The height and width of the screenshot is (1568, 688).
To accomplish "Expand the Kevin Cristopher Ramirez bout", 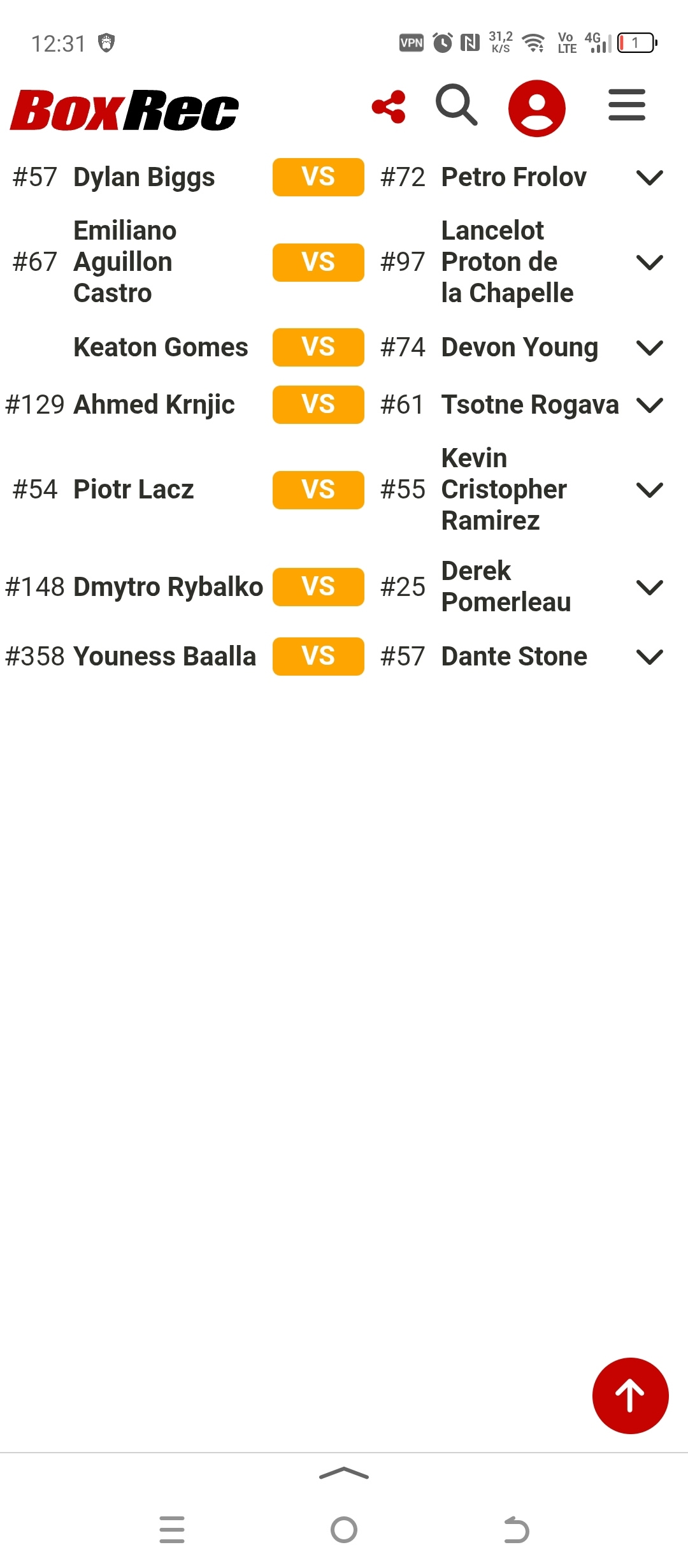I will pos(650,490).
